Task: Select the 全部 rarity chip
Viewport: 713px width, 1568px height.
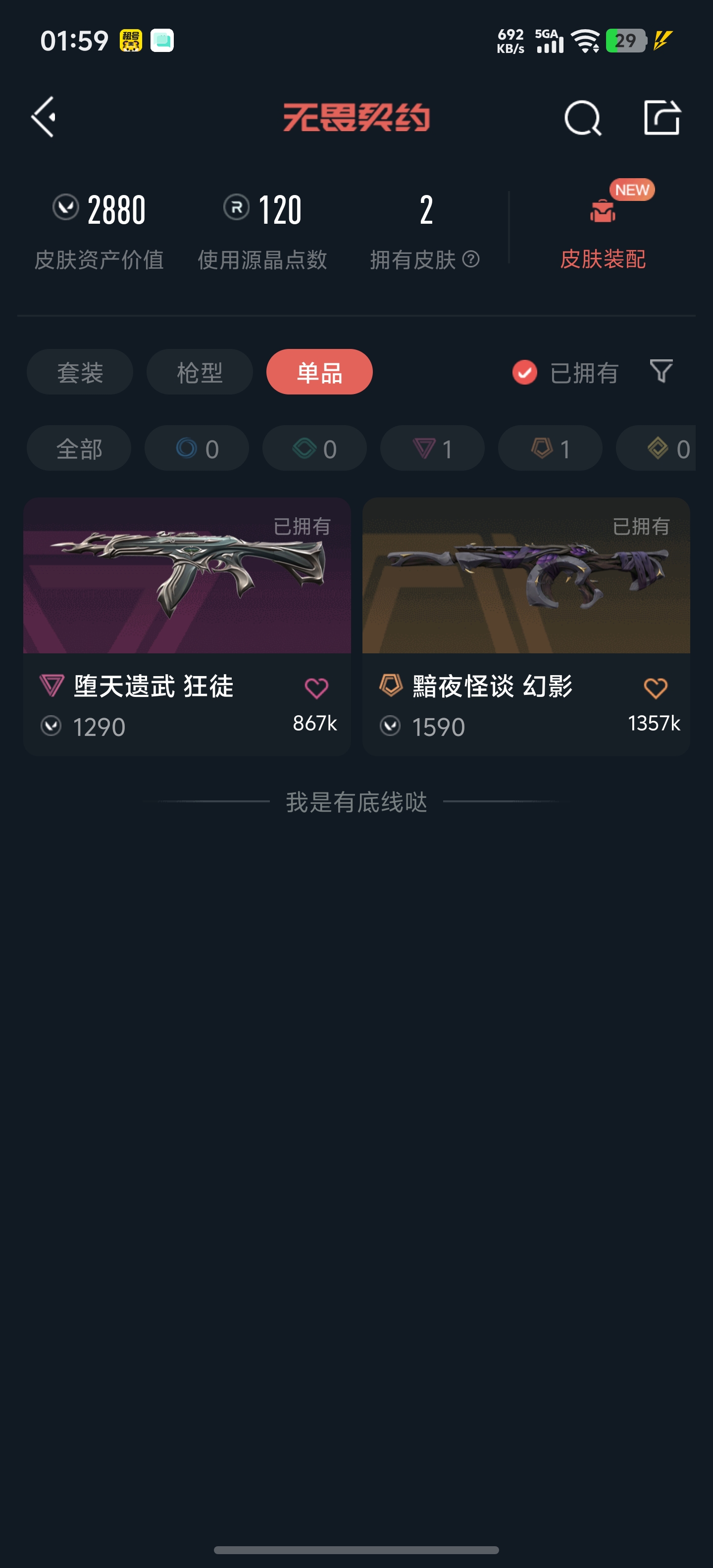Action: point(79,448)
